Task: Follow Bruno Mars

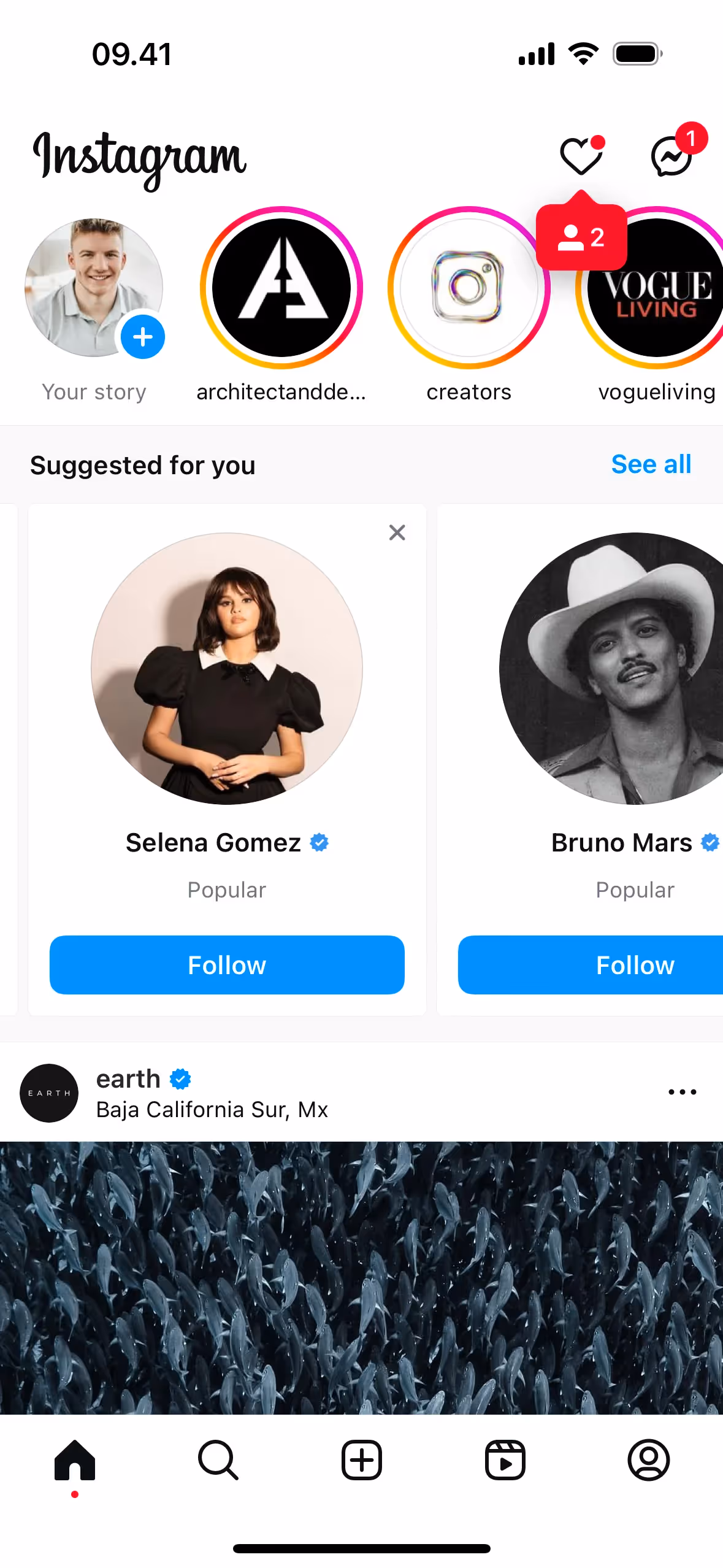Action: pyautogui.click(x=613, y=965)
